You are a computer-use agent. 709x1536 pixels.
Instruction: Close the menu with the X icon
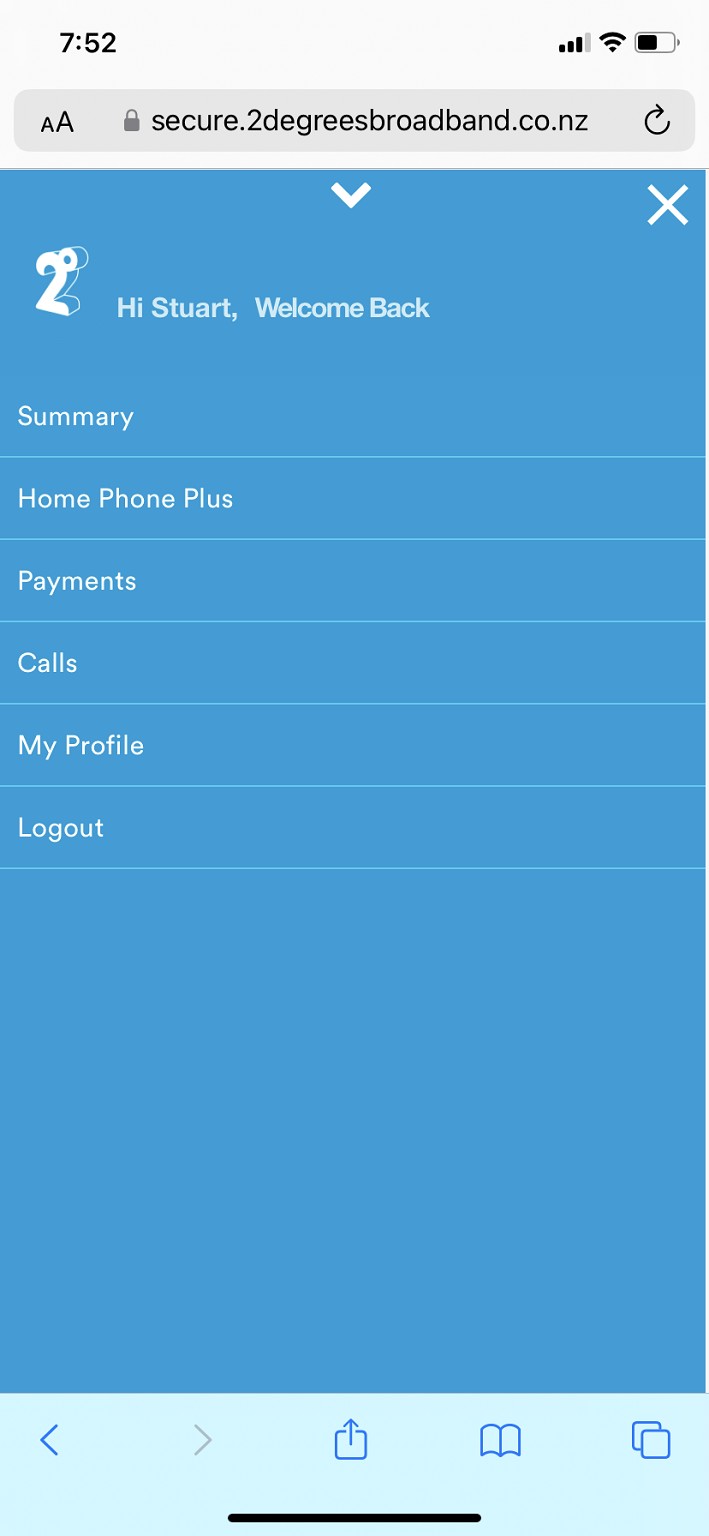pyautogui.click(x=667, y=205)
